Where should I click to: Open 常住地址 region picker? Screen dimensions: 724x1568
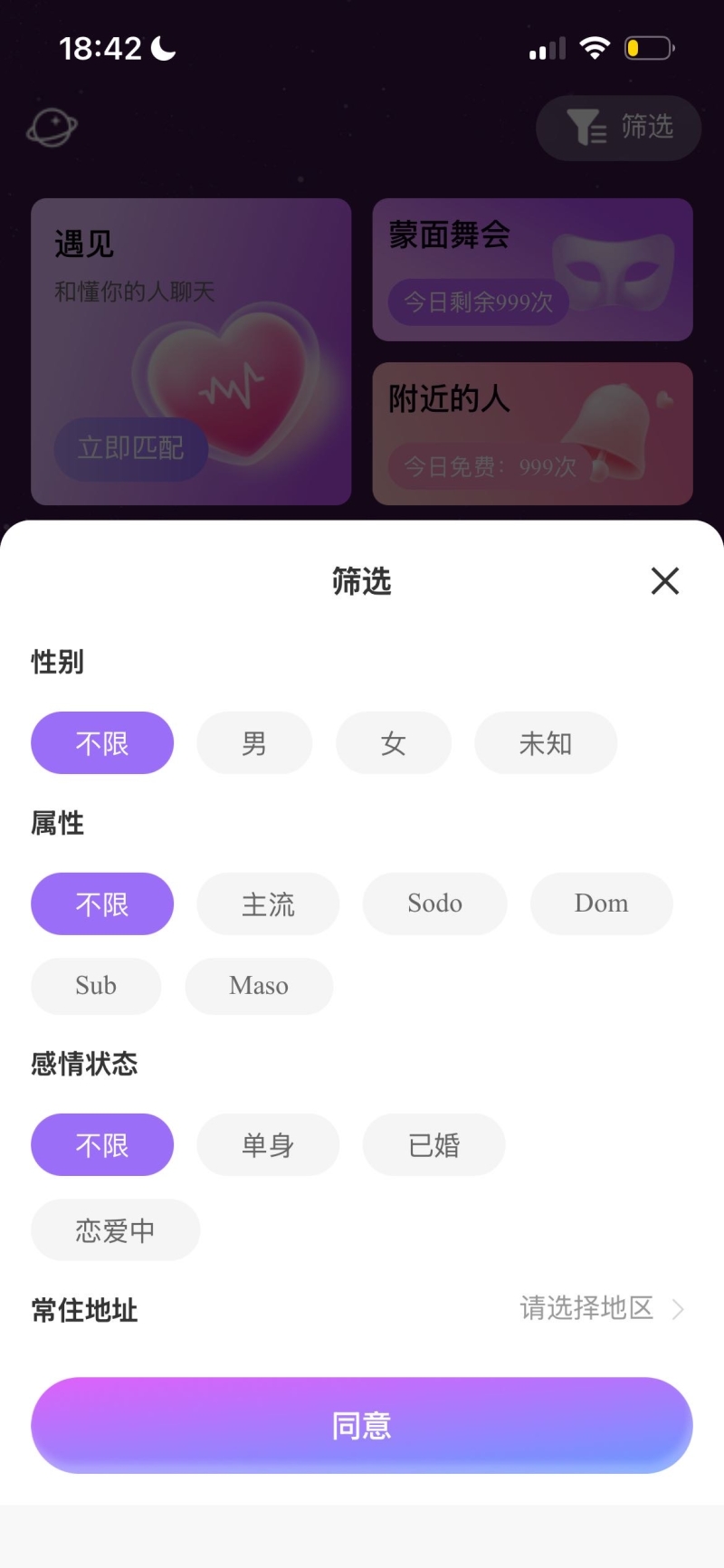(599, 1309)
